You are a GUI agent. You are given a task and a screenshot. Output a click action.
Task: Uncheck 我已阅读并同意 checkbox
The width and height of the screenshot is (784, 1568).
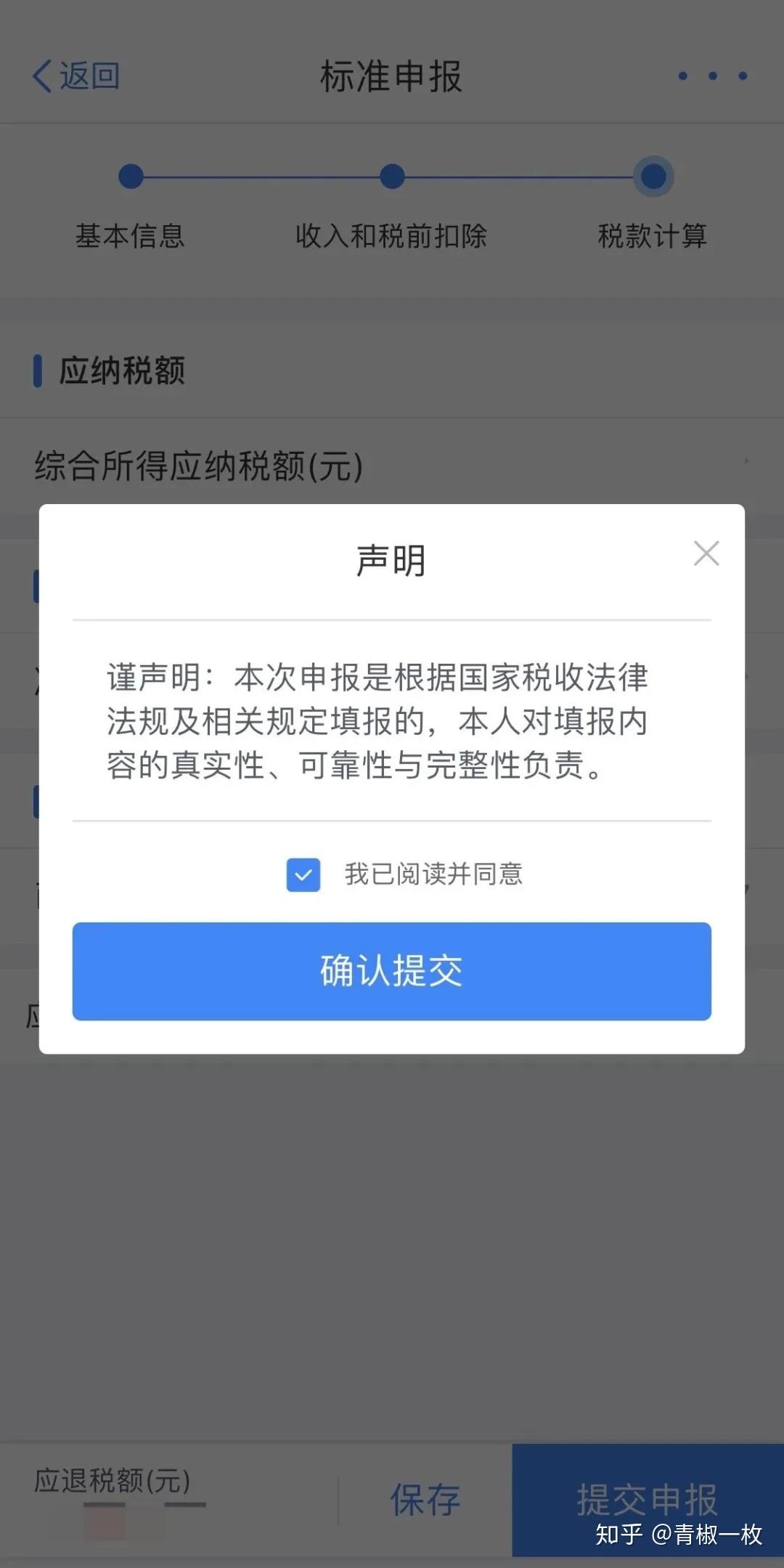tap(303, 874)
